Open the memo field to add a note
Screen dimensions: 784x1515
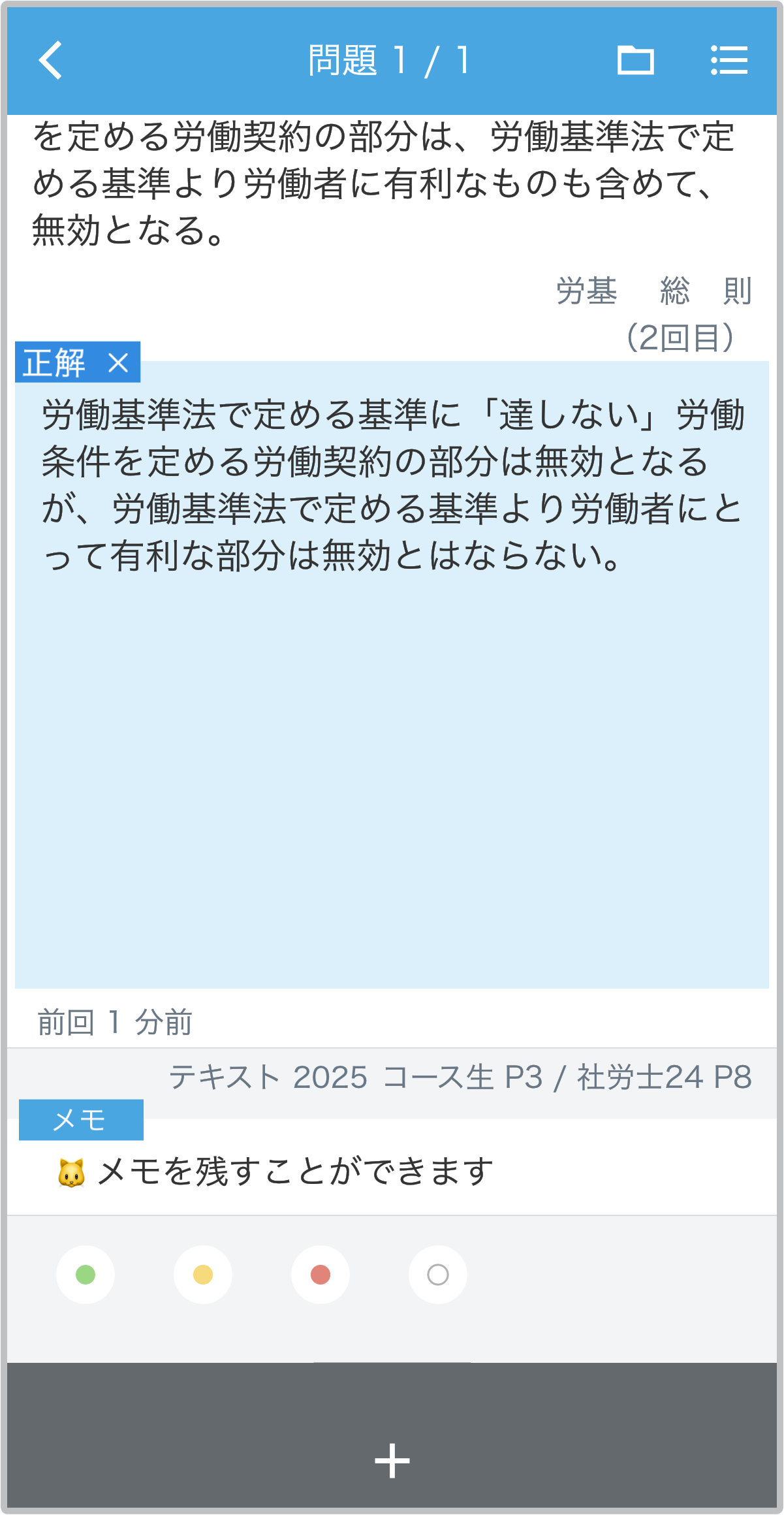click(294, 1171)
